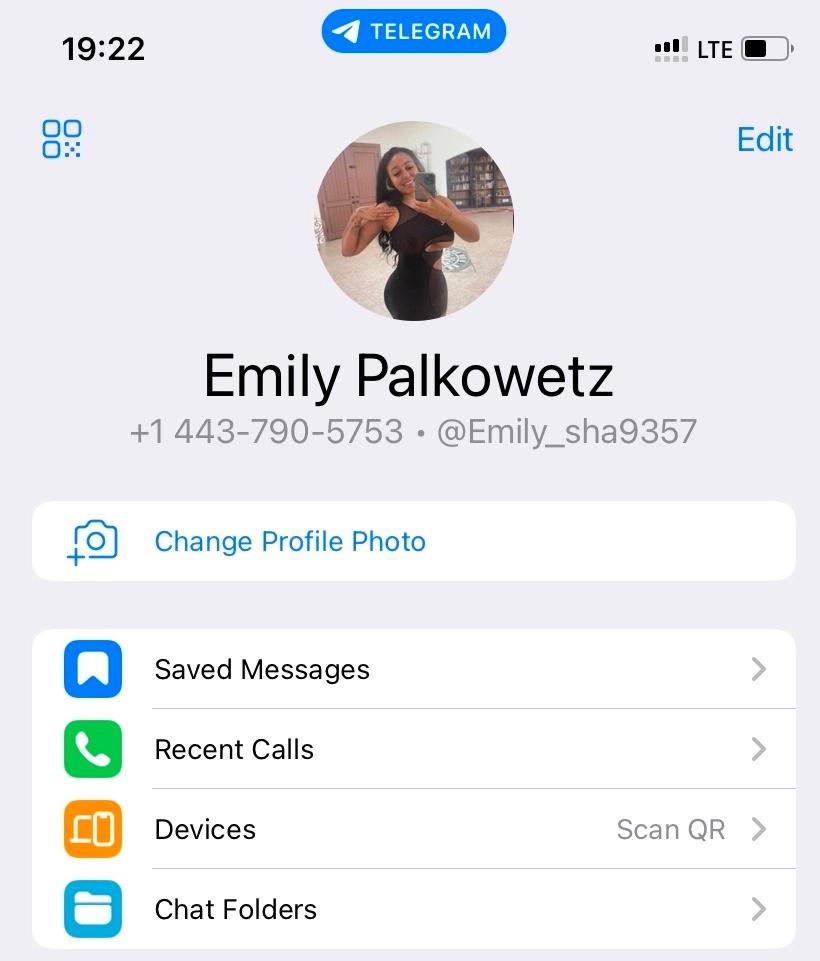Viewport: 820px width, 961px height.
Task: Return to Telegram via status pill
Action: 413,32
